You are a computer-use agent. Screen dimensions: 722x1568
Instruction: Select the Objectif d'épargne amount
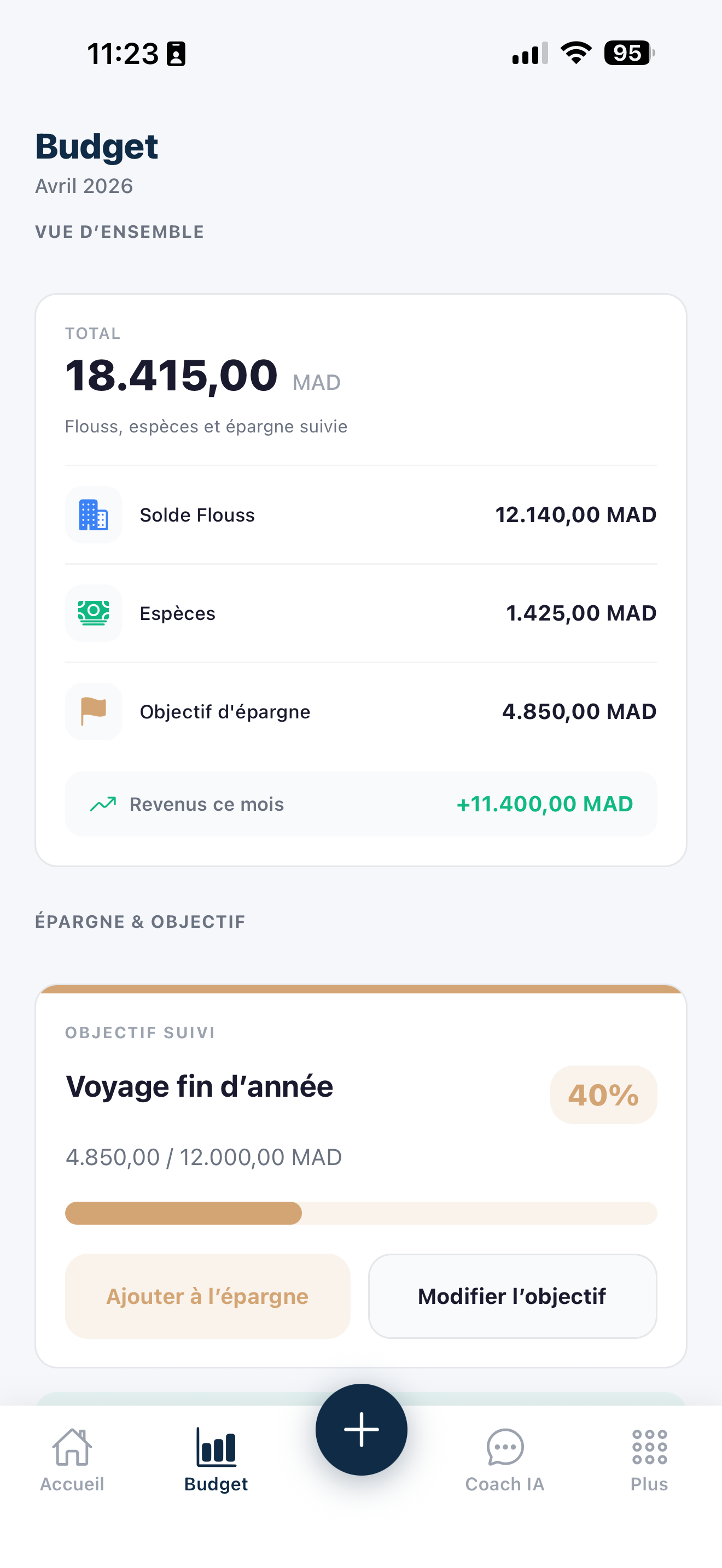579,711
